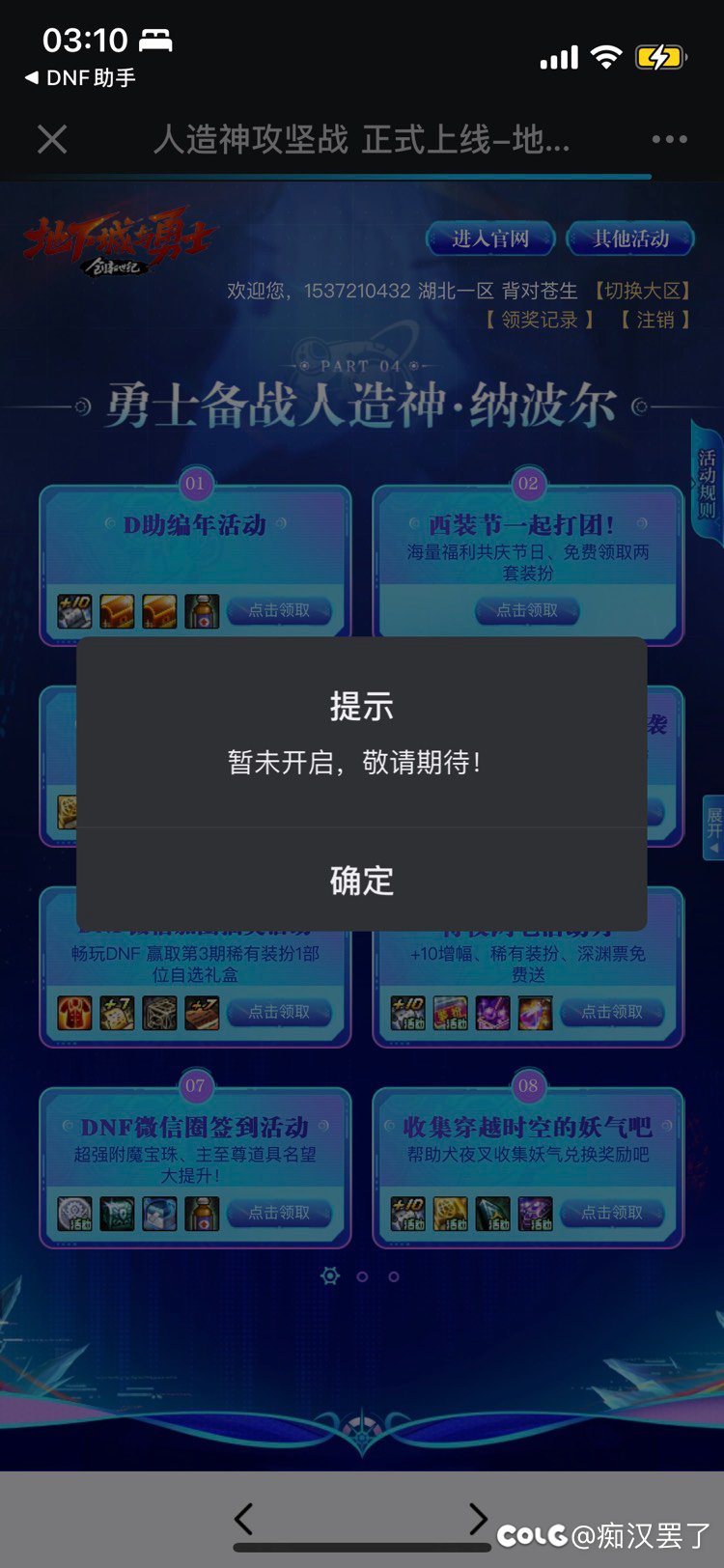The width and height of the screenshot is (724, 1568).
Task: Tap 切换大区 to switch server
Action: [x=643, y=291]
